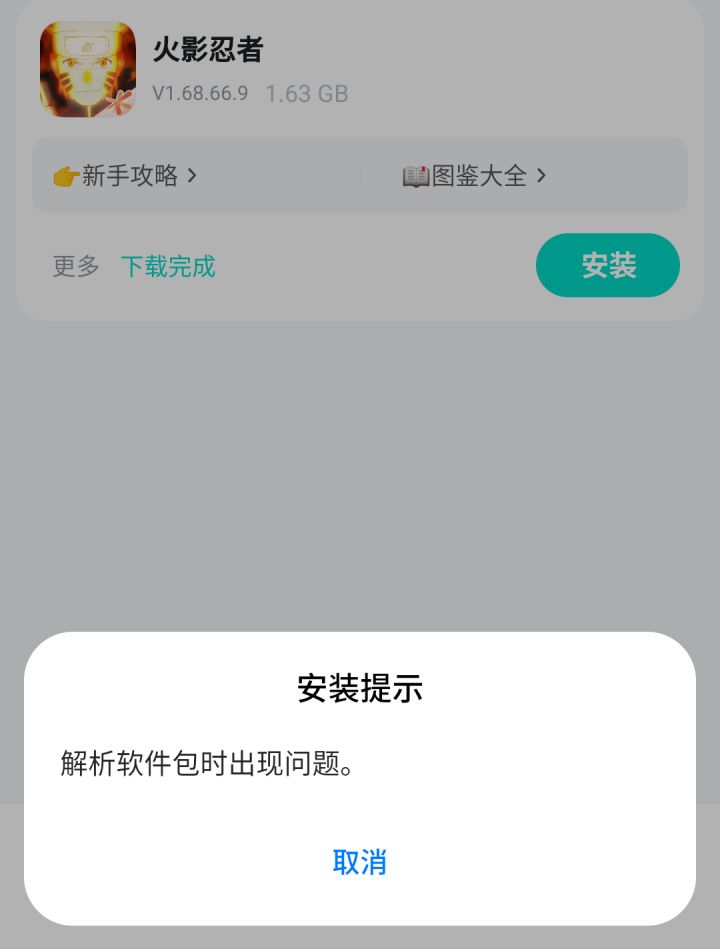The image size is (720, 949).
Task: Select the 安装提示 dialog title
Action: [359, 689]
